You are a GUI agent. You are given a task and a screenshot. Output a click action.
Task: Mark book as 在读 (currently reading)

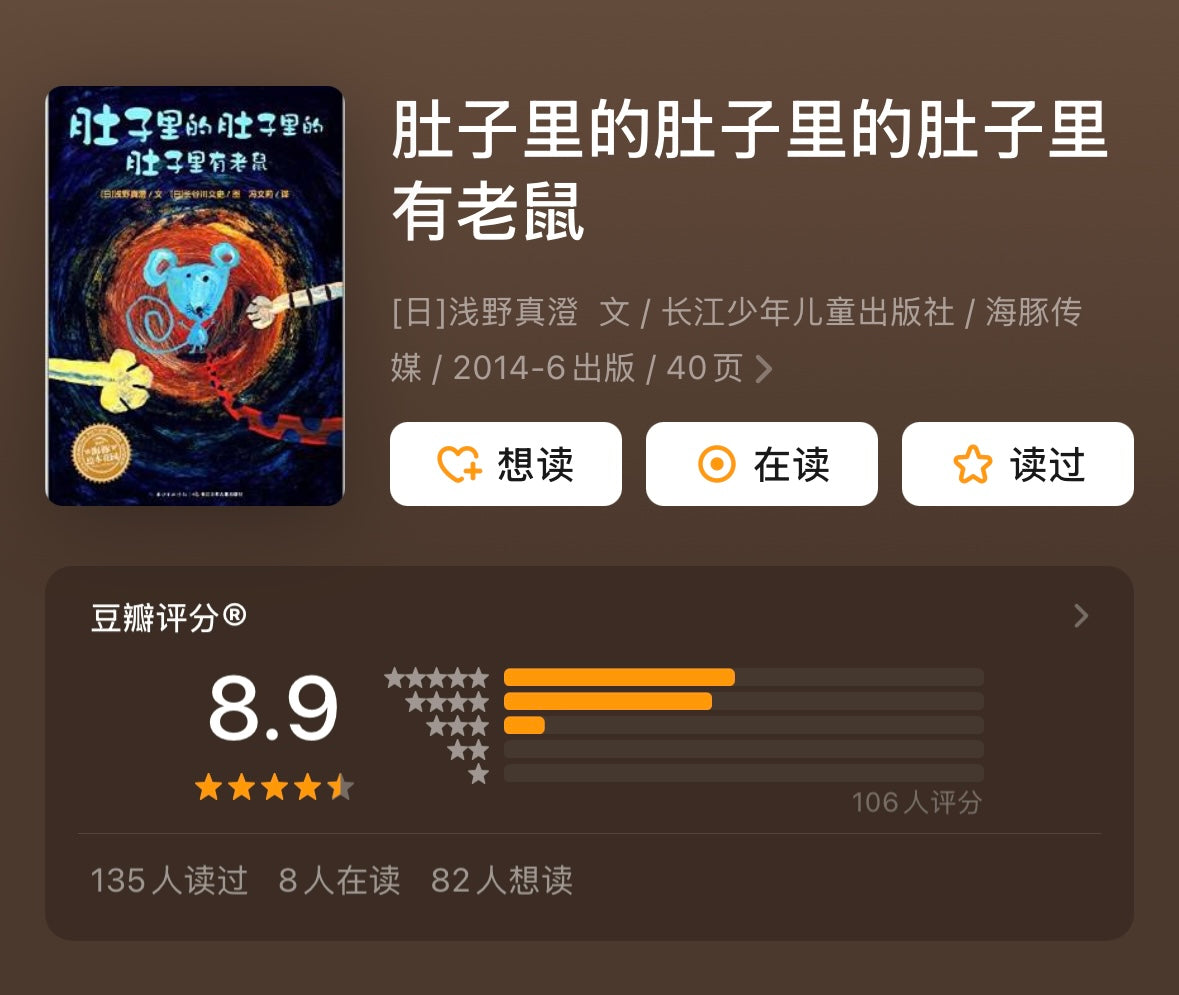coord(761,464)
